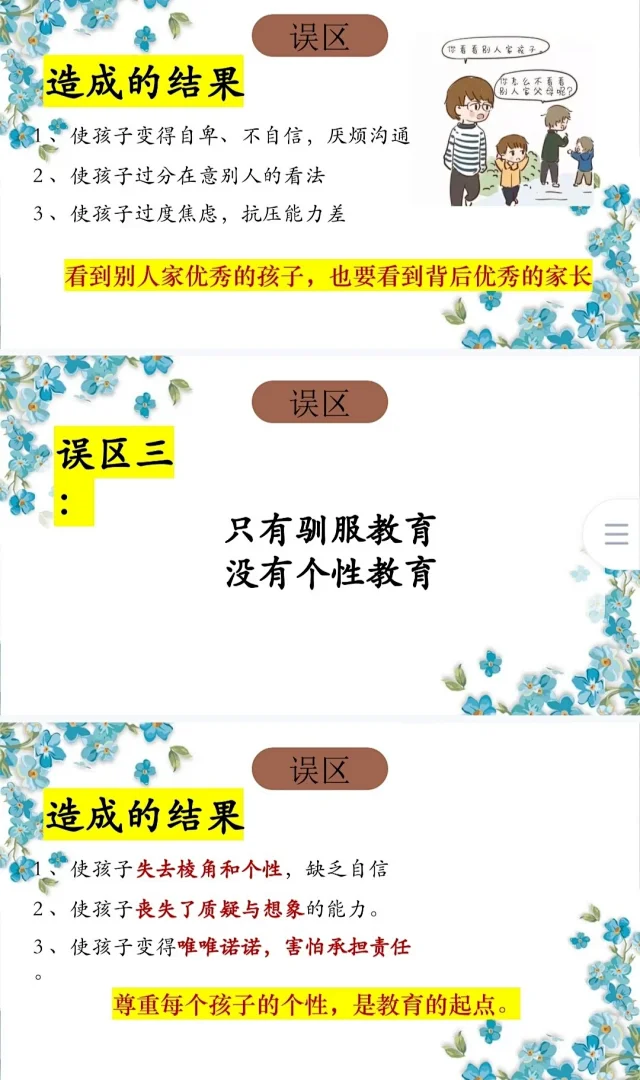The height and width of the screenshot is (1080, 640).
Task: Open the floating menu button
Action: click(616, 533)
